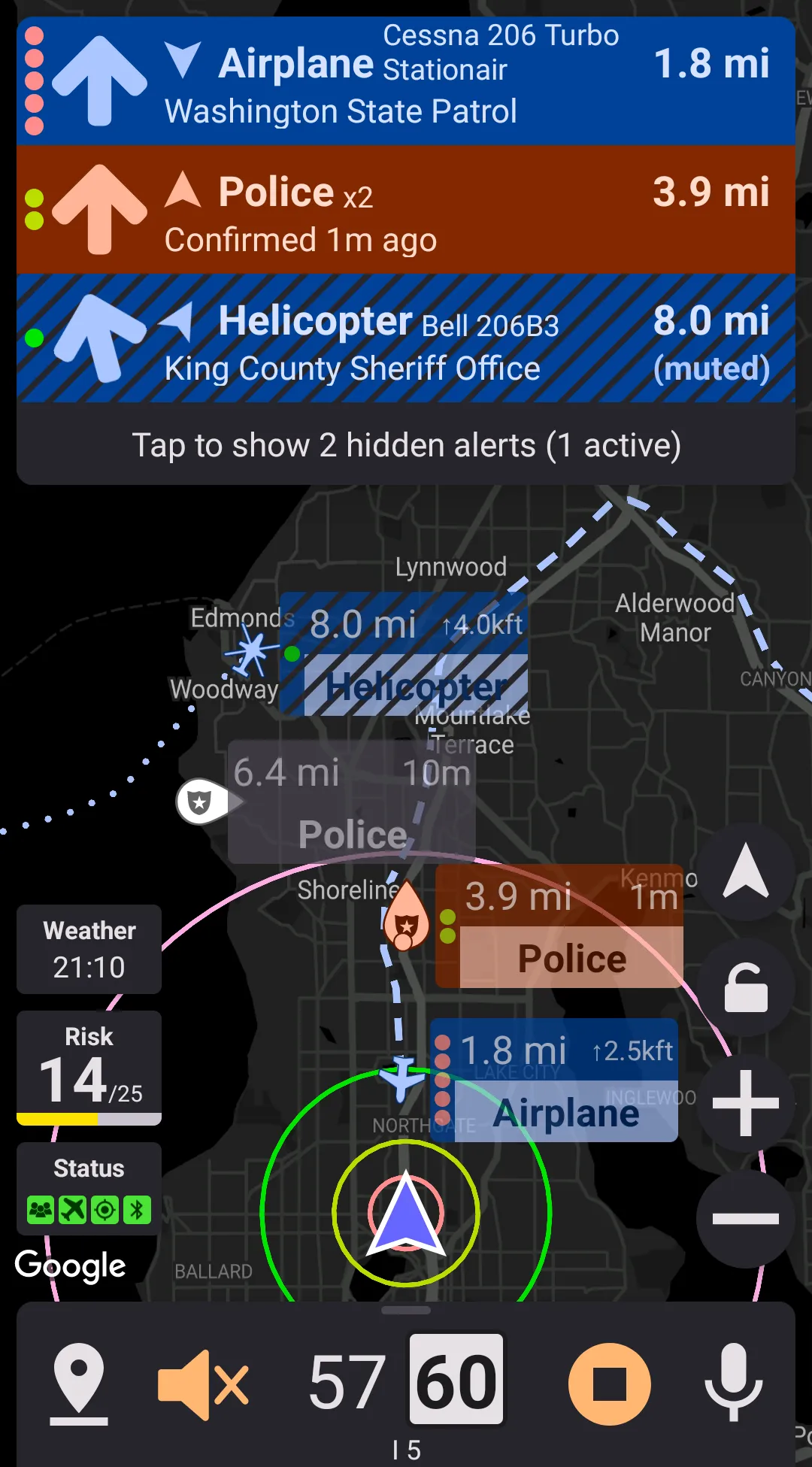
Task: Tap the location pin button
Action: pos(79,1384)
